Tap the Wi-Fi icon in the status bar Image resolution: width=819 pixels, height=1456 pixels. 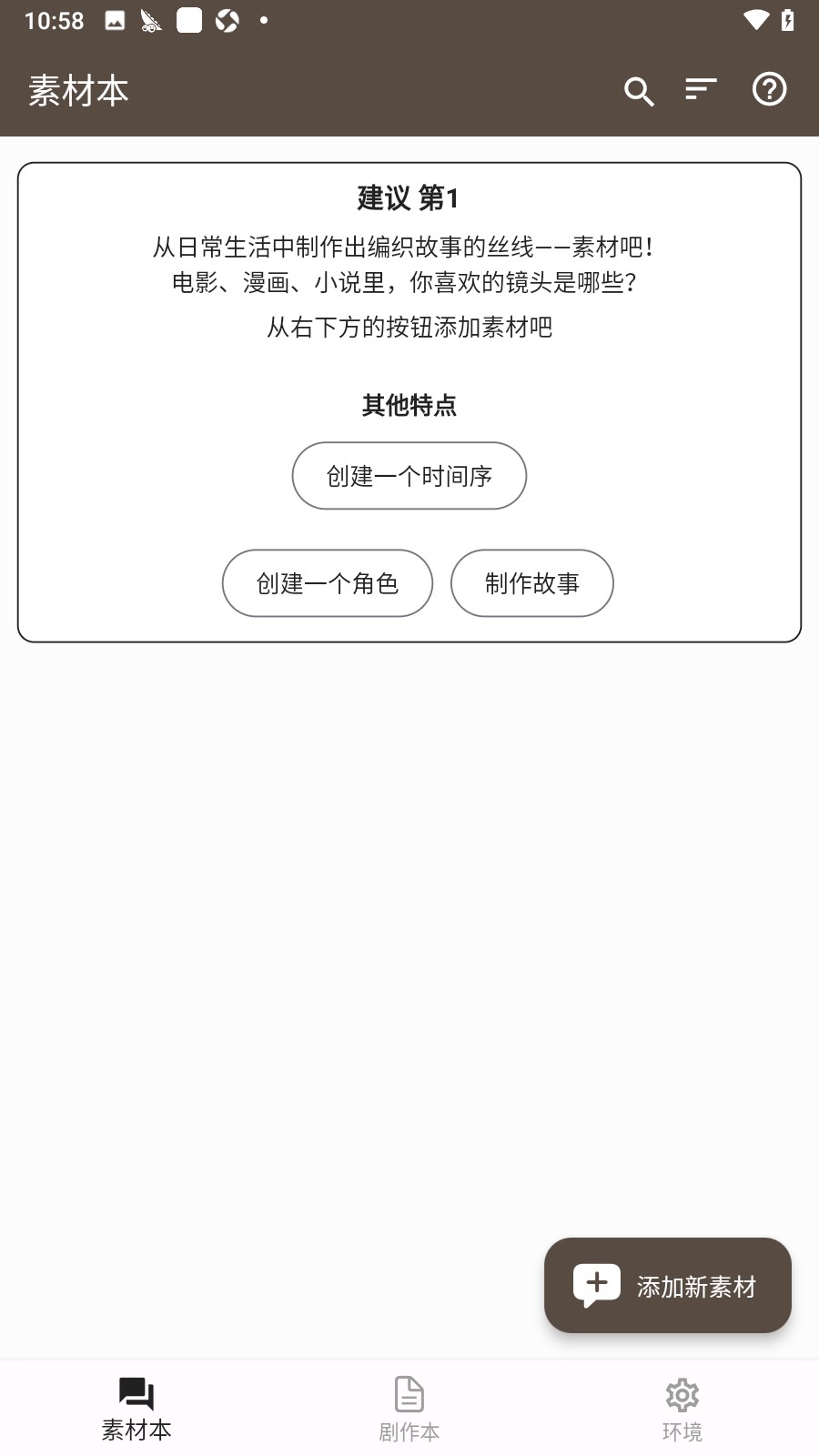(758, 20)
